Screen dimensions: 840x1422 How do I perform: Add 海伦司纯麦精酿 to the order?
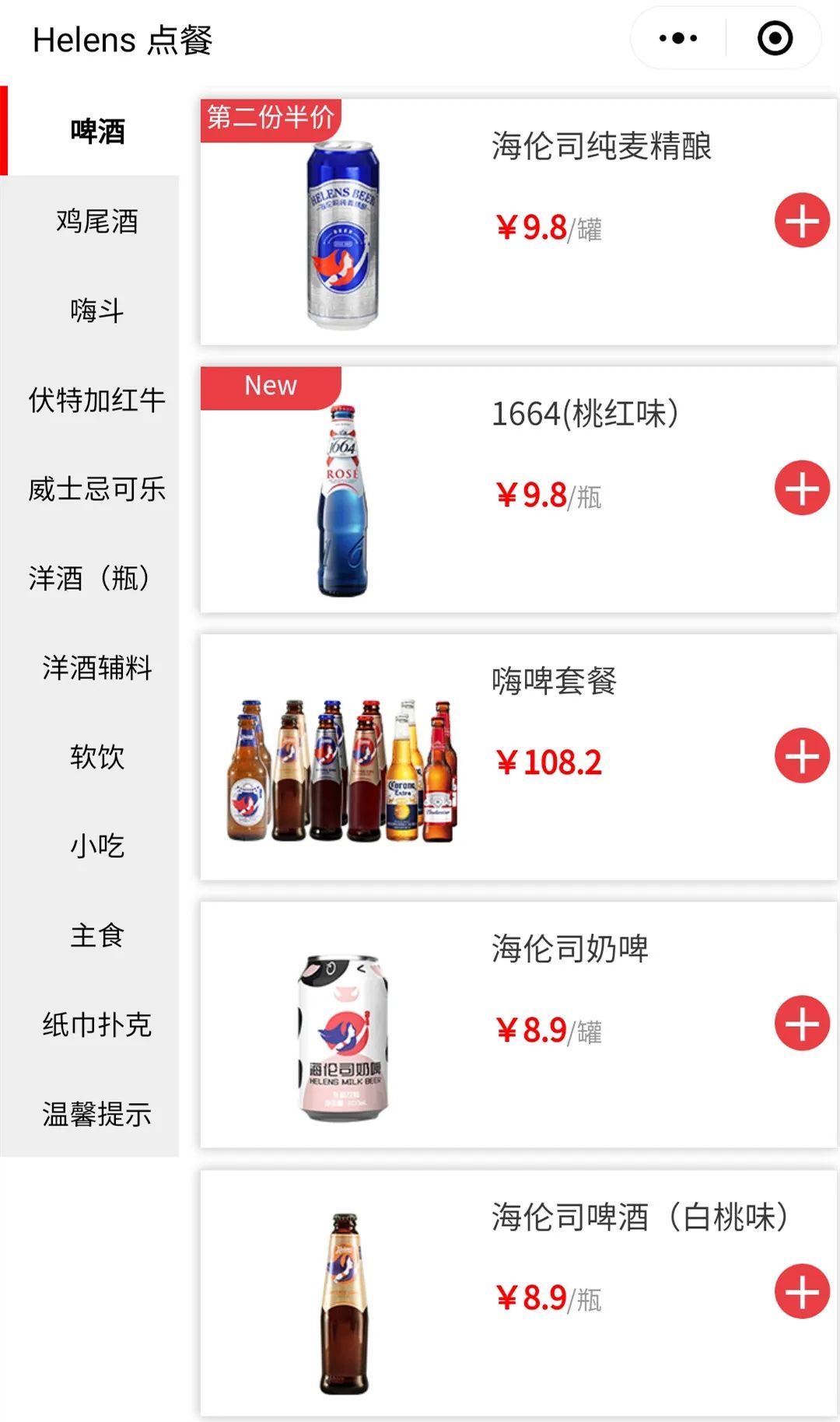click(x=802, y=221)
